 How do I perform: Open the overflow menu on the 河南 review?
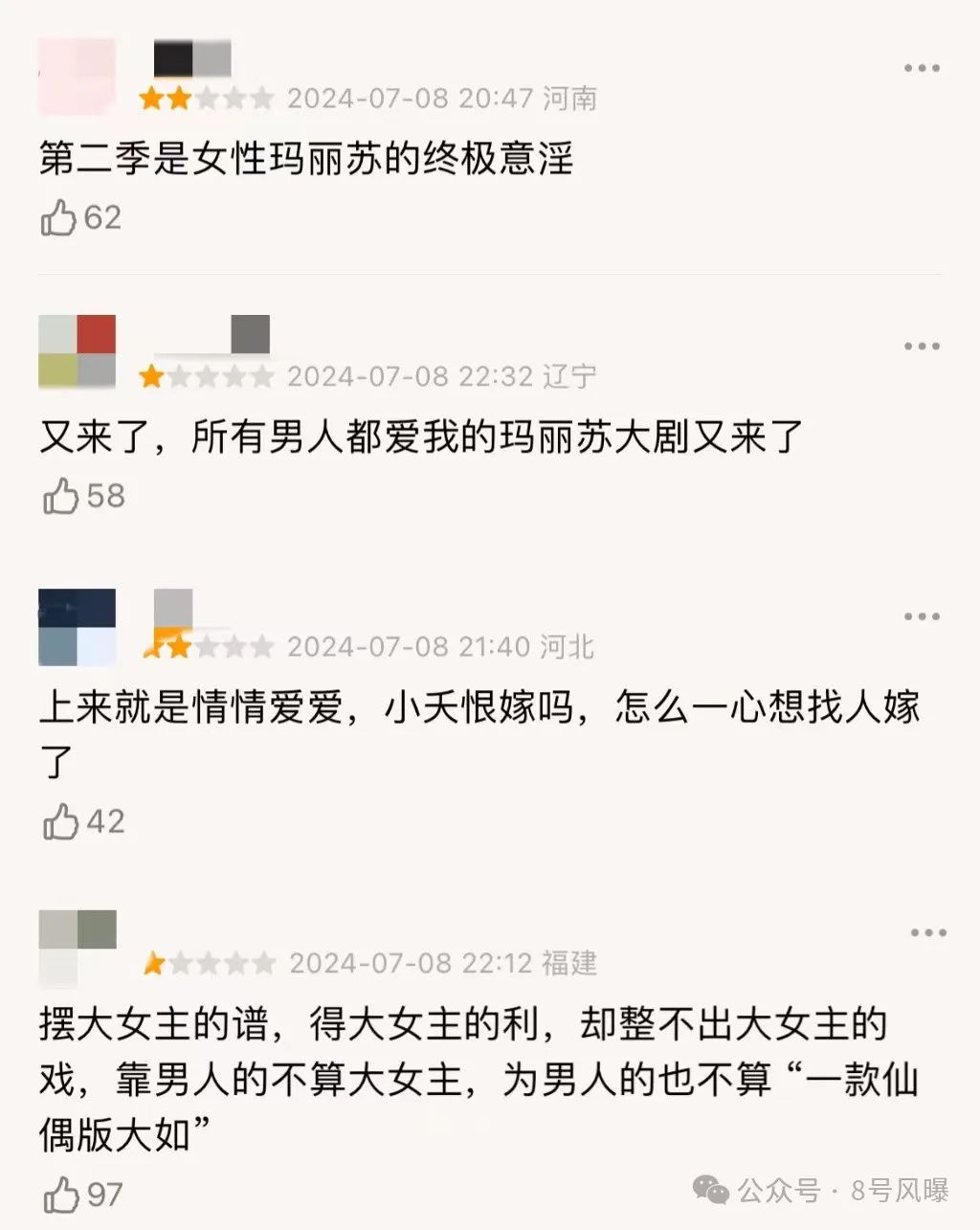coord(921,68)
